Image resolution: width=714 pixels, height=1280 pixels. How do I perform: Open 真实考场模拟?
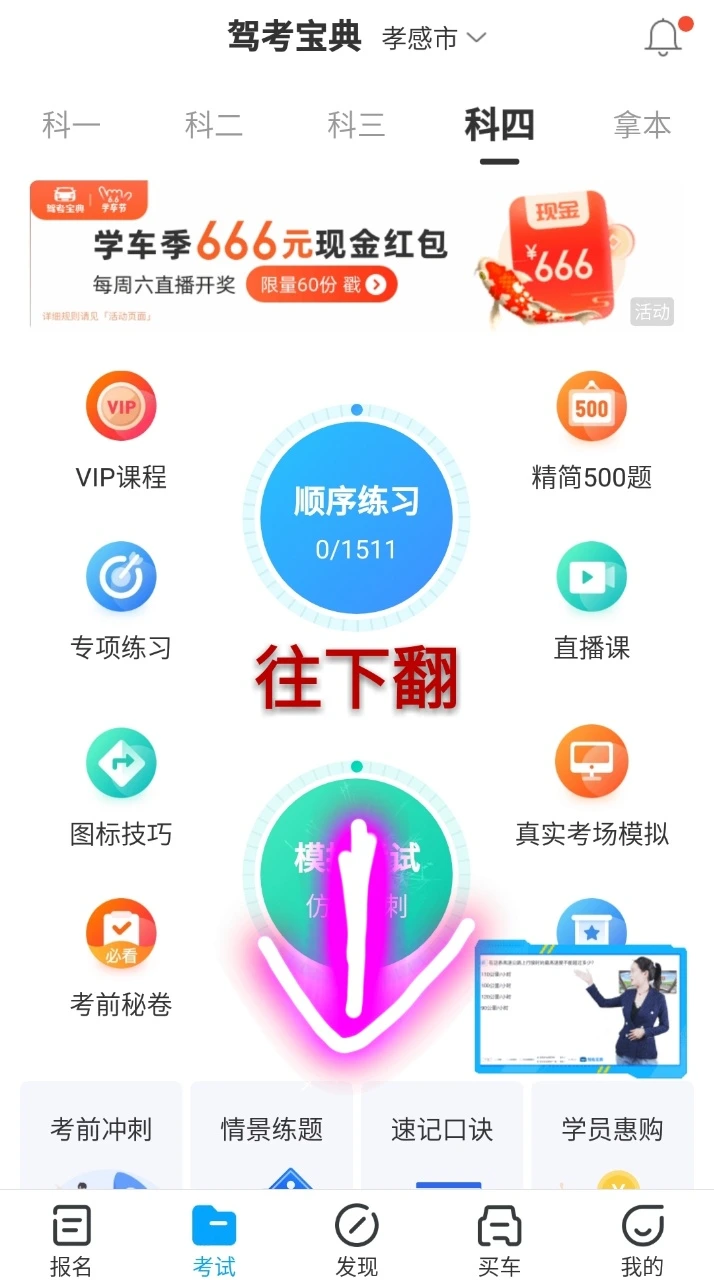(591, 787)
